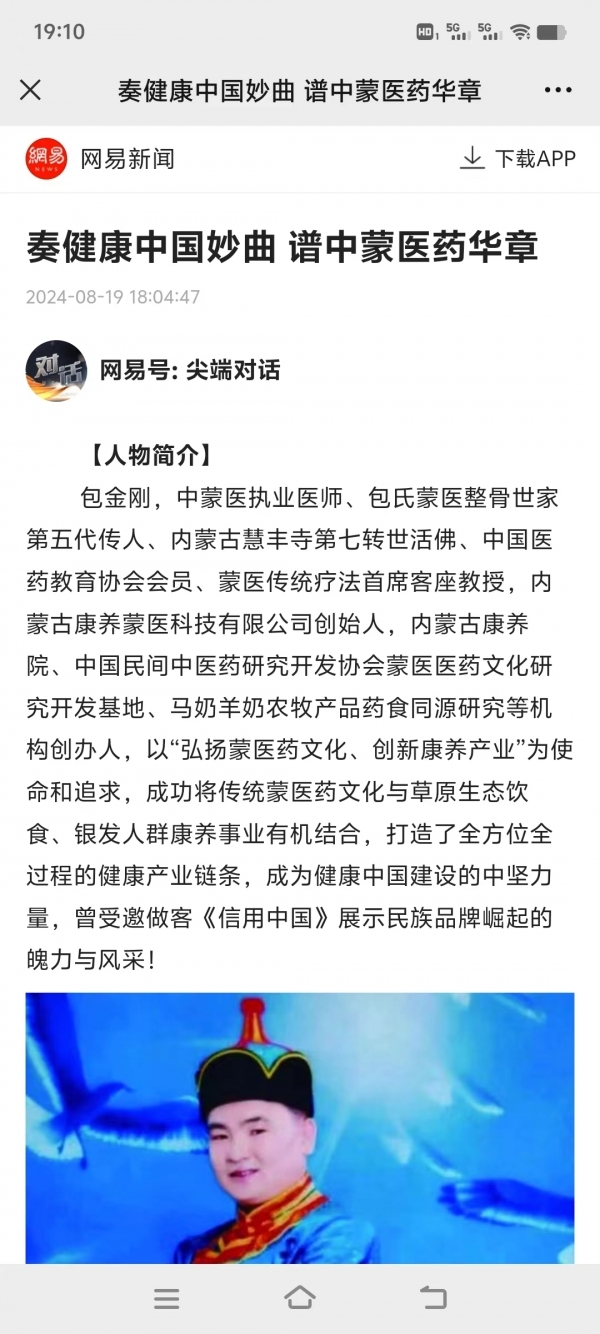Close the article page with X

31,90
